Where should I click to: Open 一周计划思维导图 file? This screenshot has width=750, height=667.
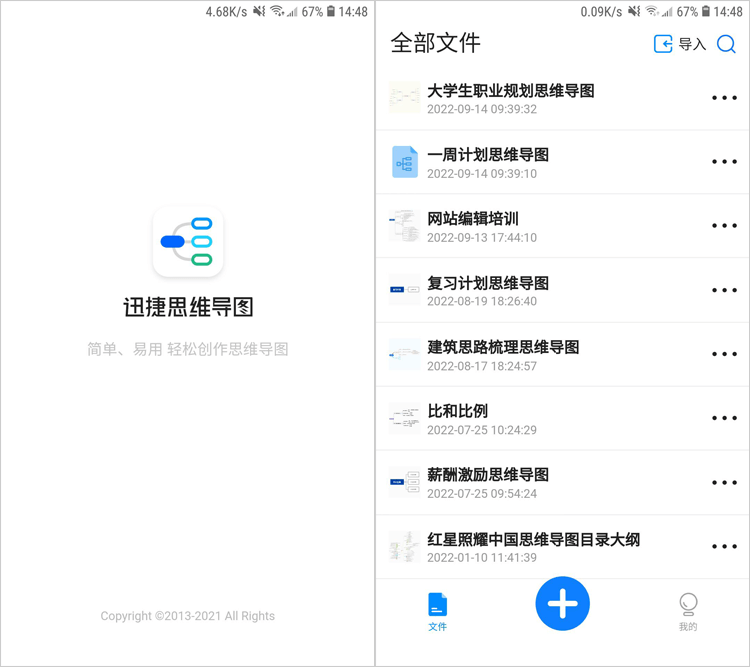point(488,162)
